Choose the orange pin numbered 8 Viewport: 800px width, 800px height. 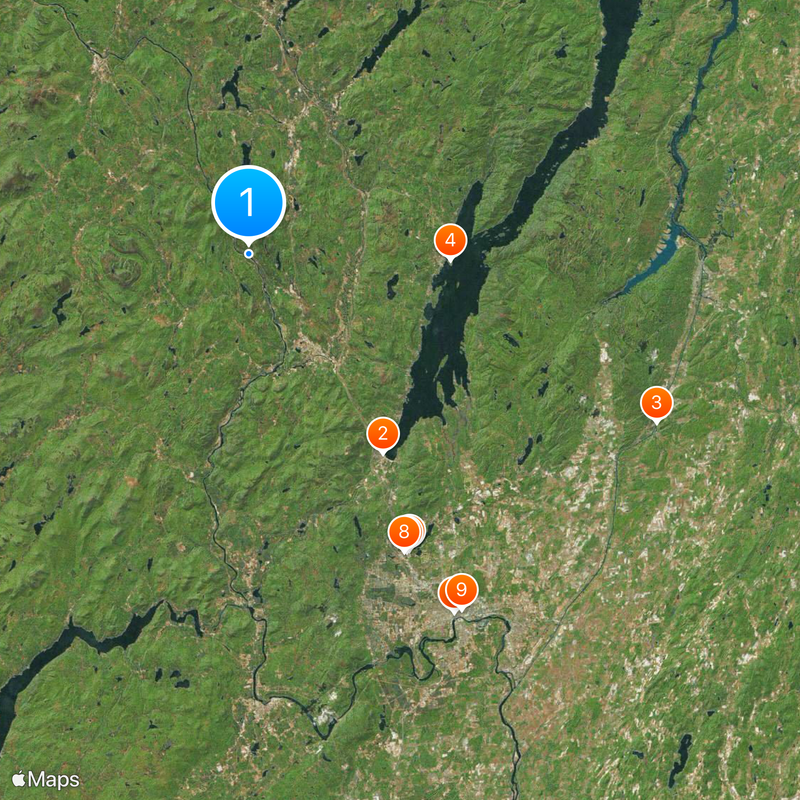pyautogui.click(x=404, y=531)
